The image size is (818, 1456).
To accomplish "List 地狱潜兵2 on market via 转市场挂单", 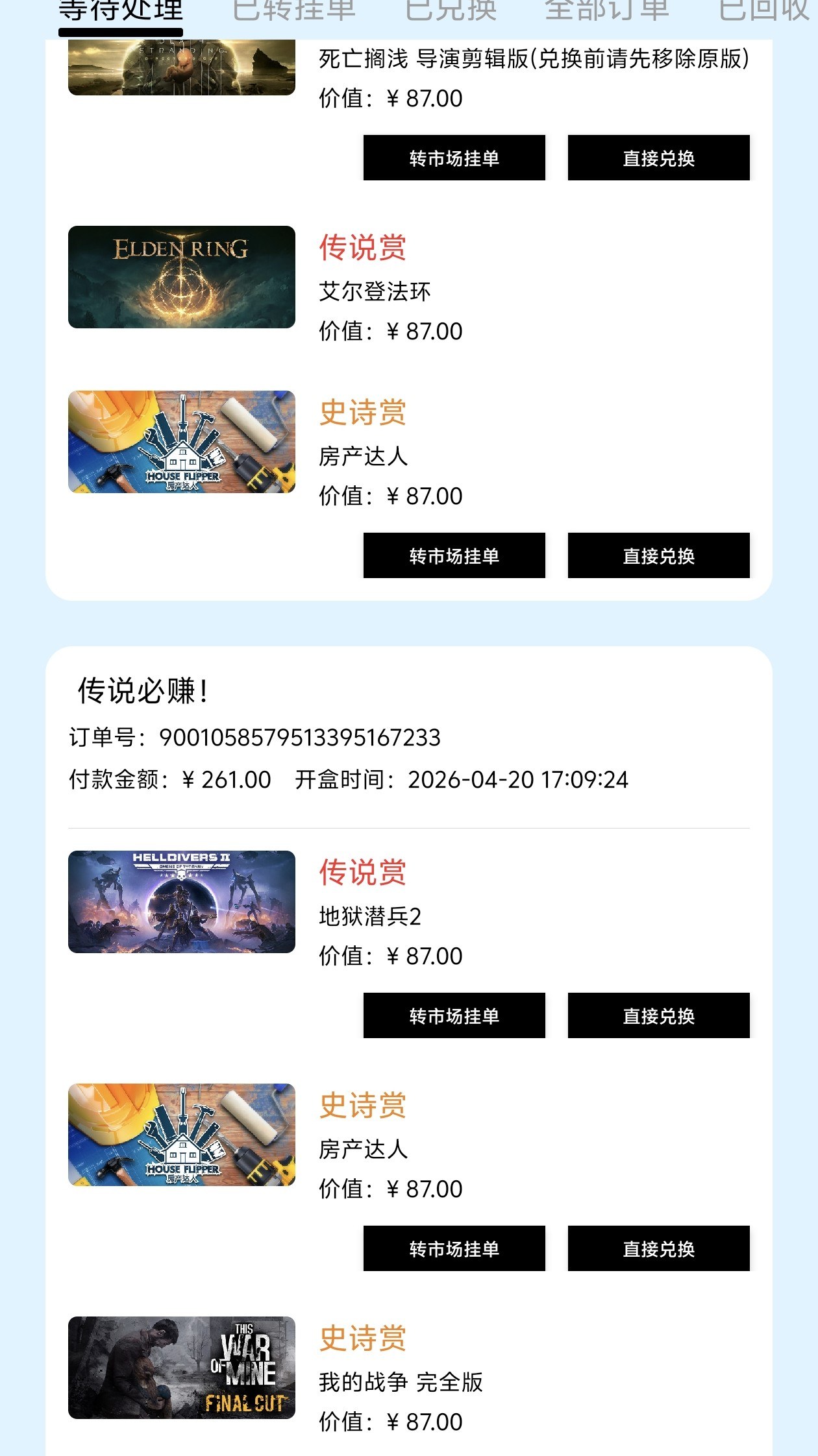I will pos(454,1015).
